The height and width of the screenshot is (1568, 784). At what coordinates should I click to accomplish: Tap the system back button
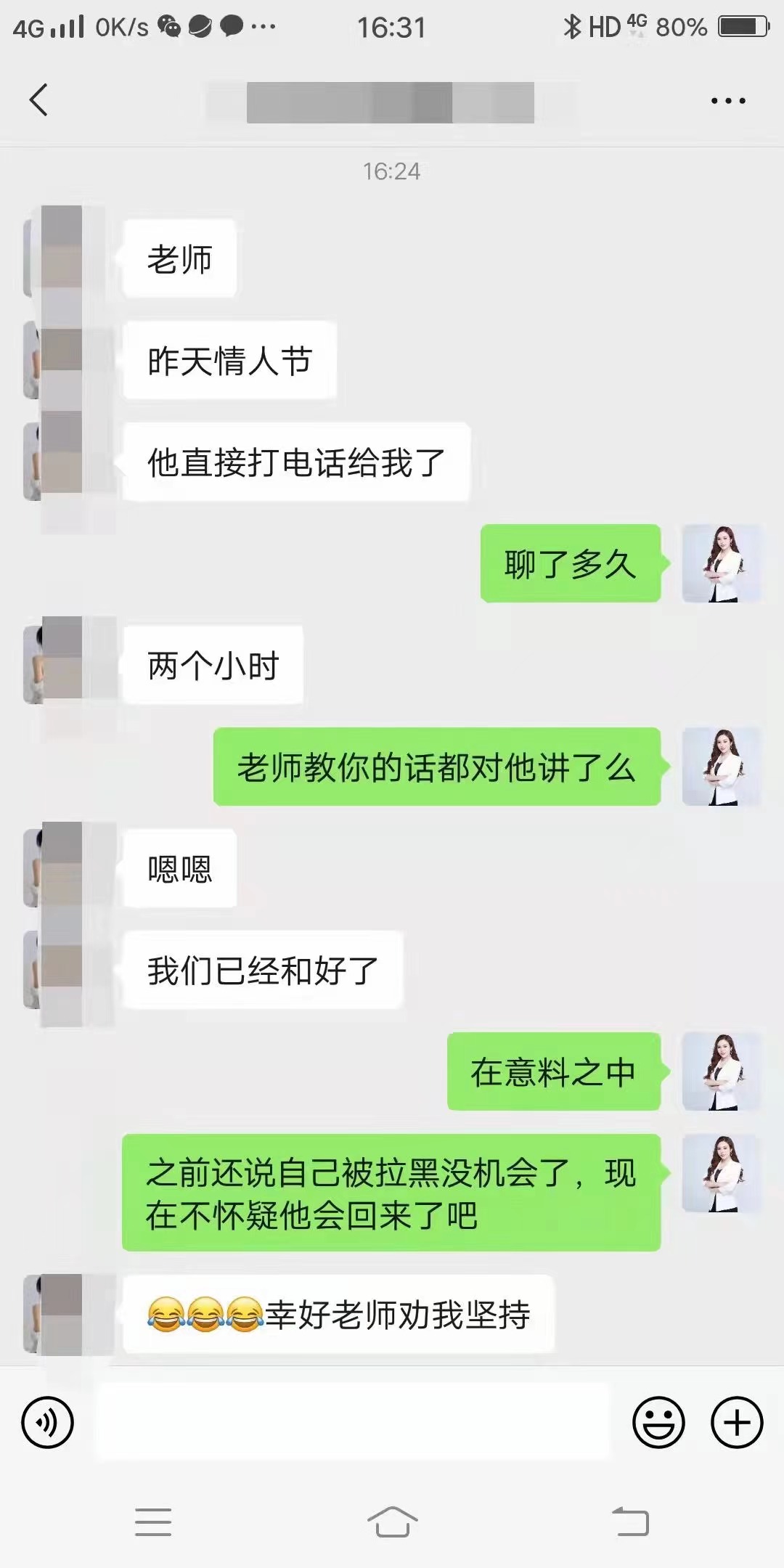tap(630, 1522)
